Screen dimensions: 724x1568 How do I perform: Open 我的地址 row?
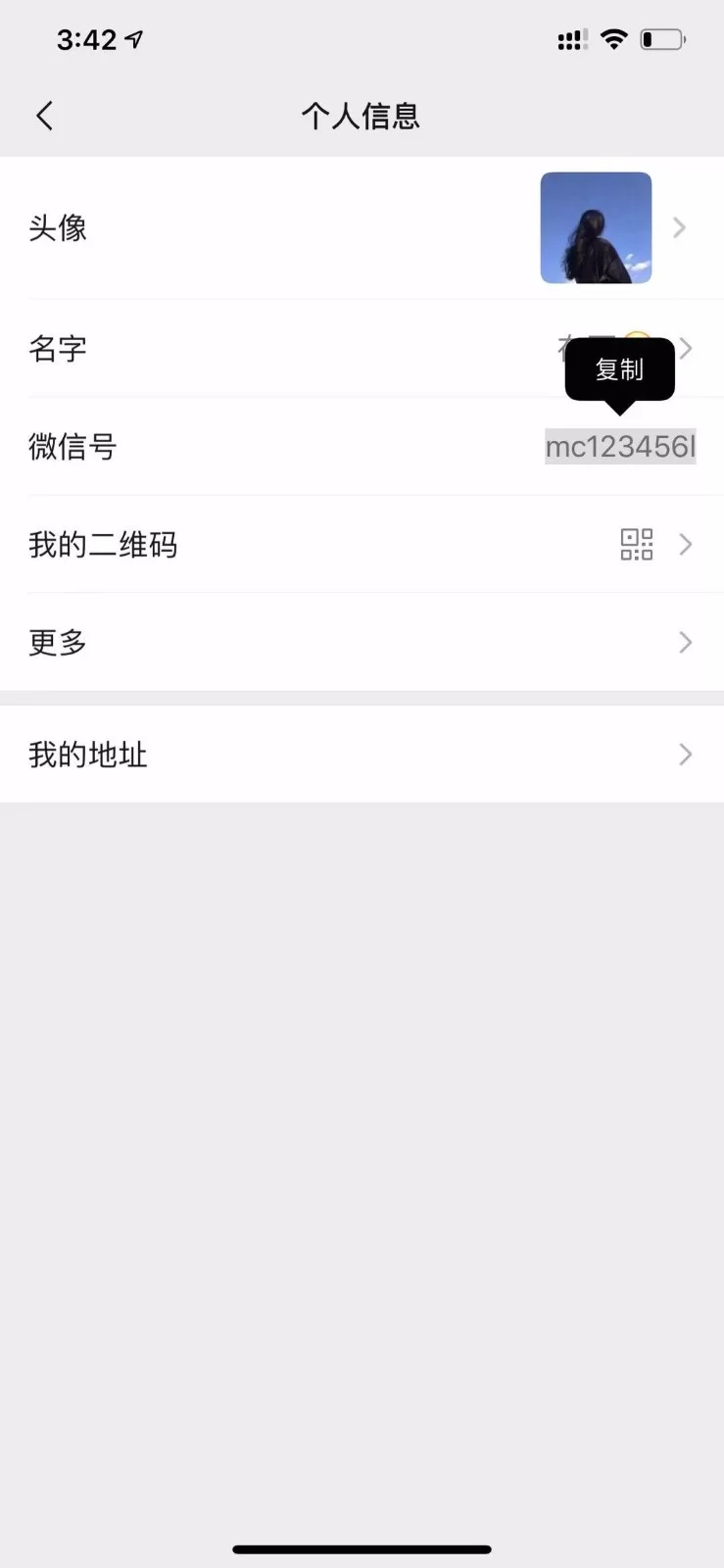click(362, 755)
